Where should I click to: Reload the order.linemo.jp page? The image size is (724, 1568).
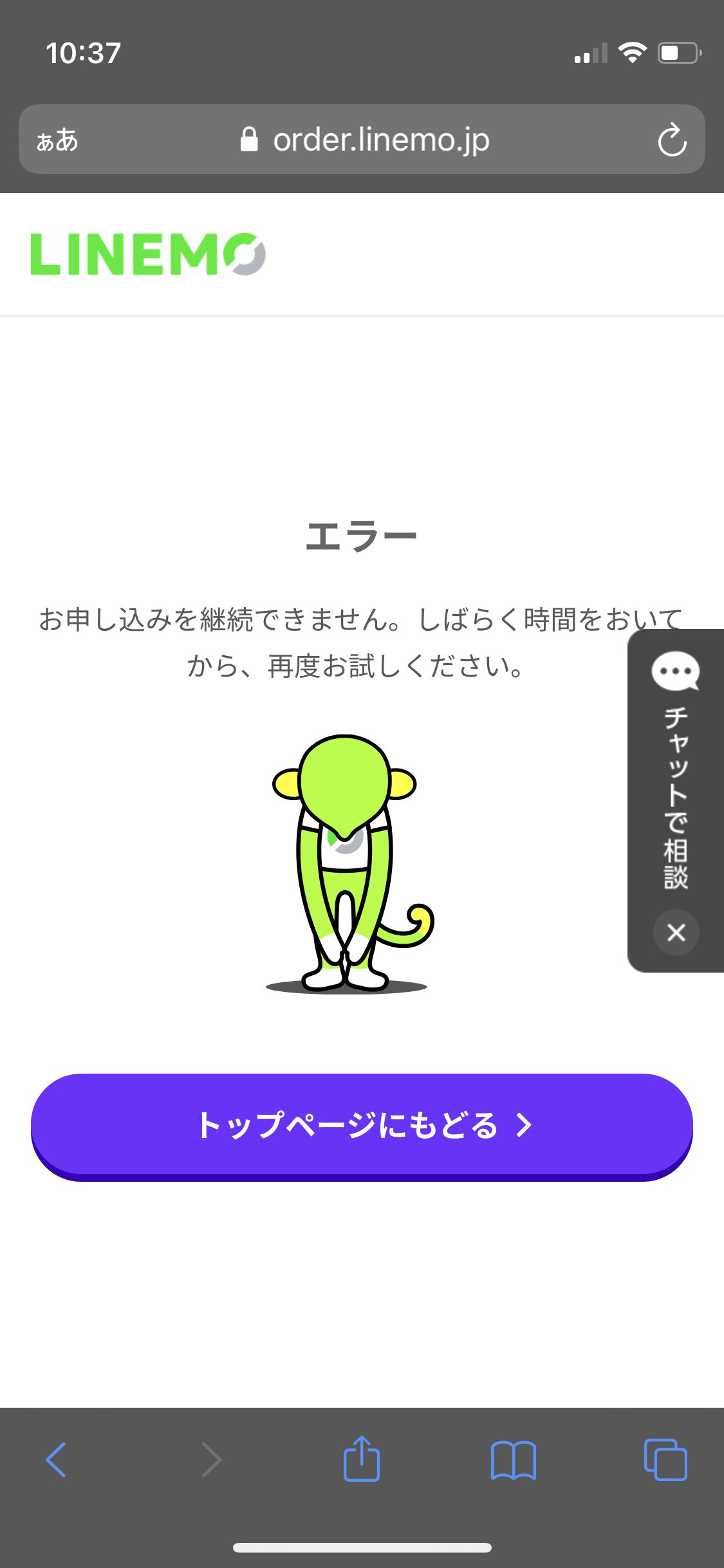[672, 140]
